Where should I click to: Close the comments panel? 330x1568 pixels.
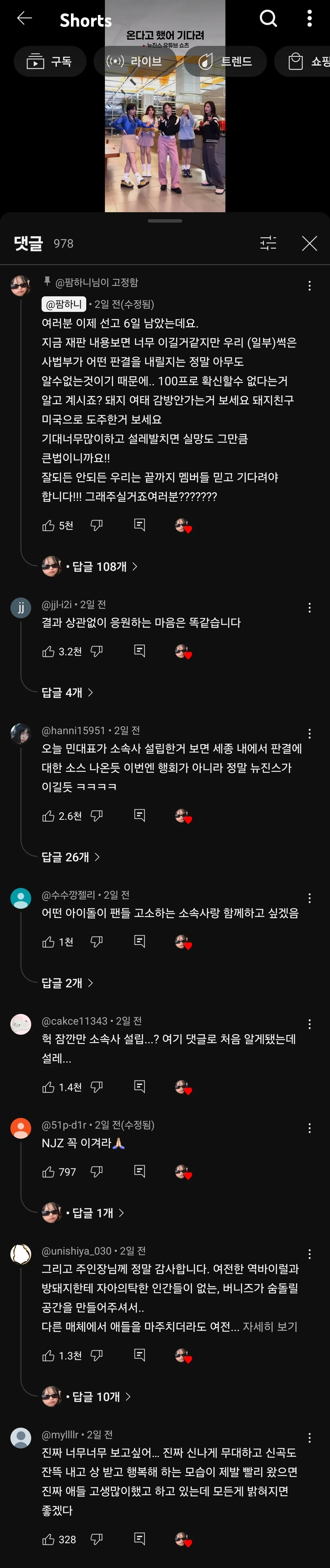pos(309,243)
